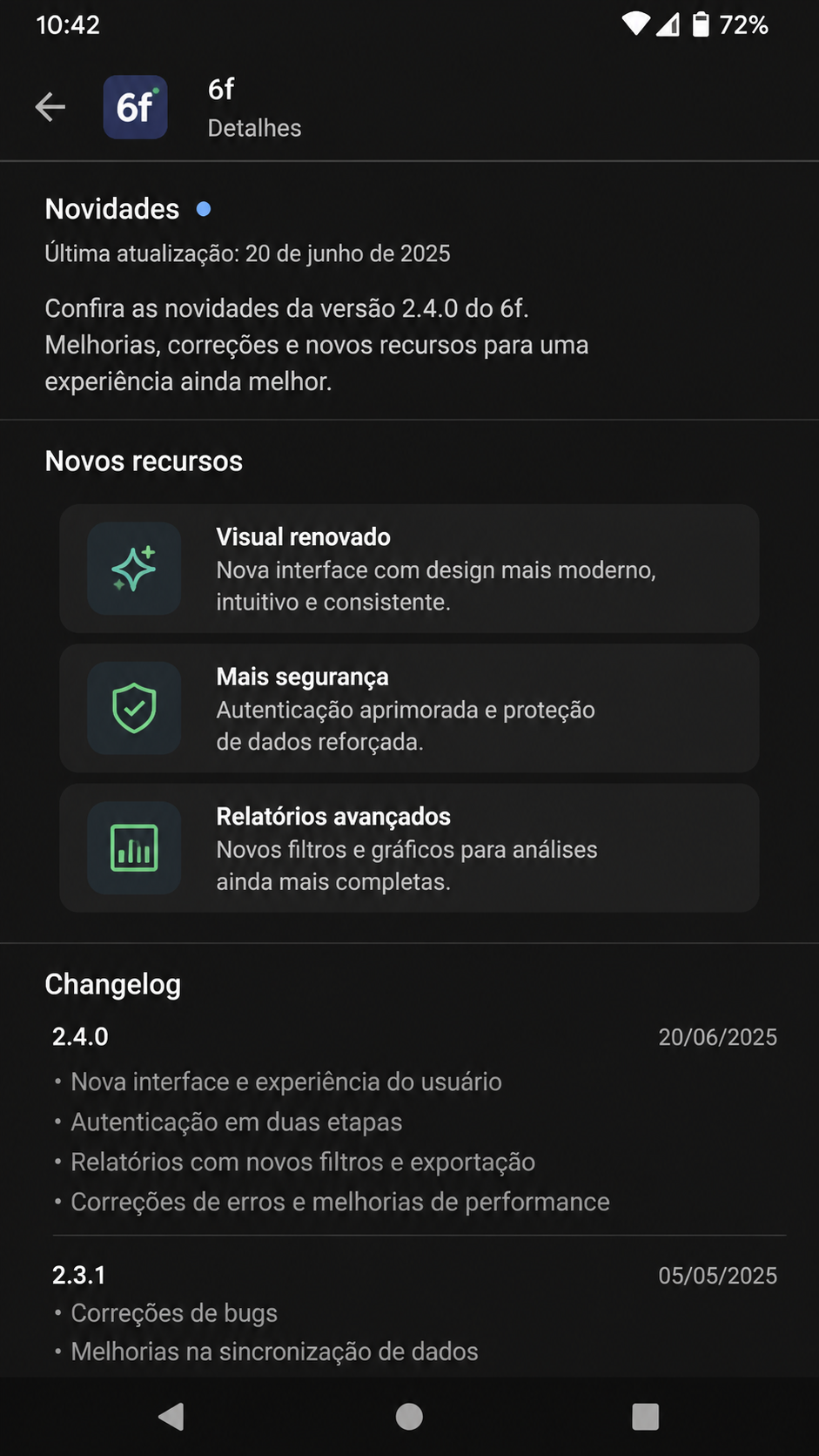The image size is (819, 1456).
Task: Go back using the top arrow
Action: click(50, 107)
